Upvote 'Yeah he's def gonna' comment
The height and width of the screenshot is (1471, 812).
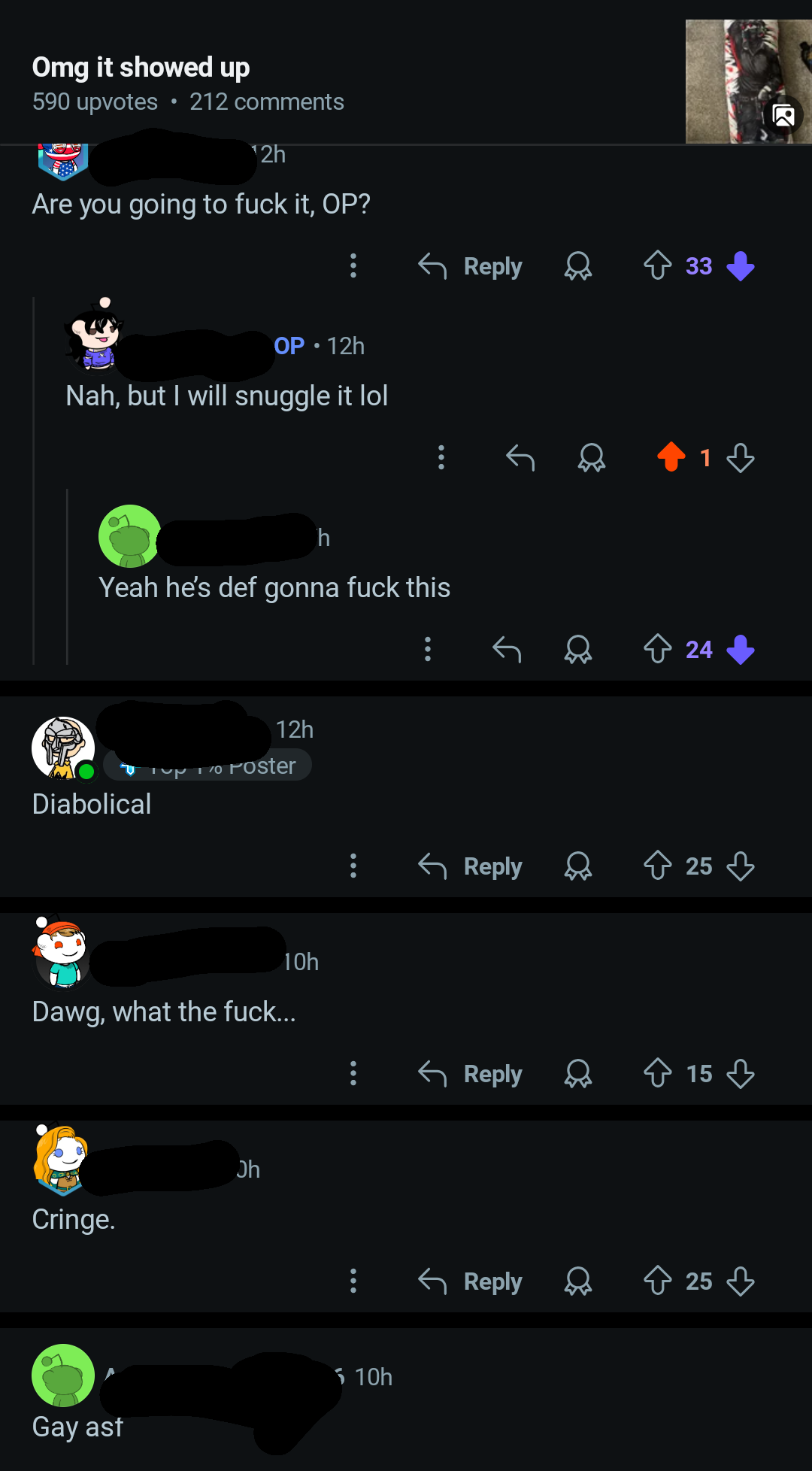click(x=658, y=649)
